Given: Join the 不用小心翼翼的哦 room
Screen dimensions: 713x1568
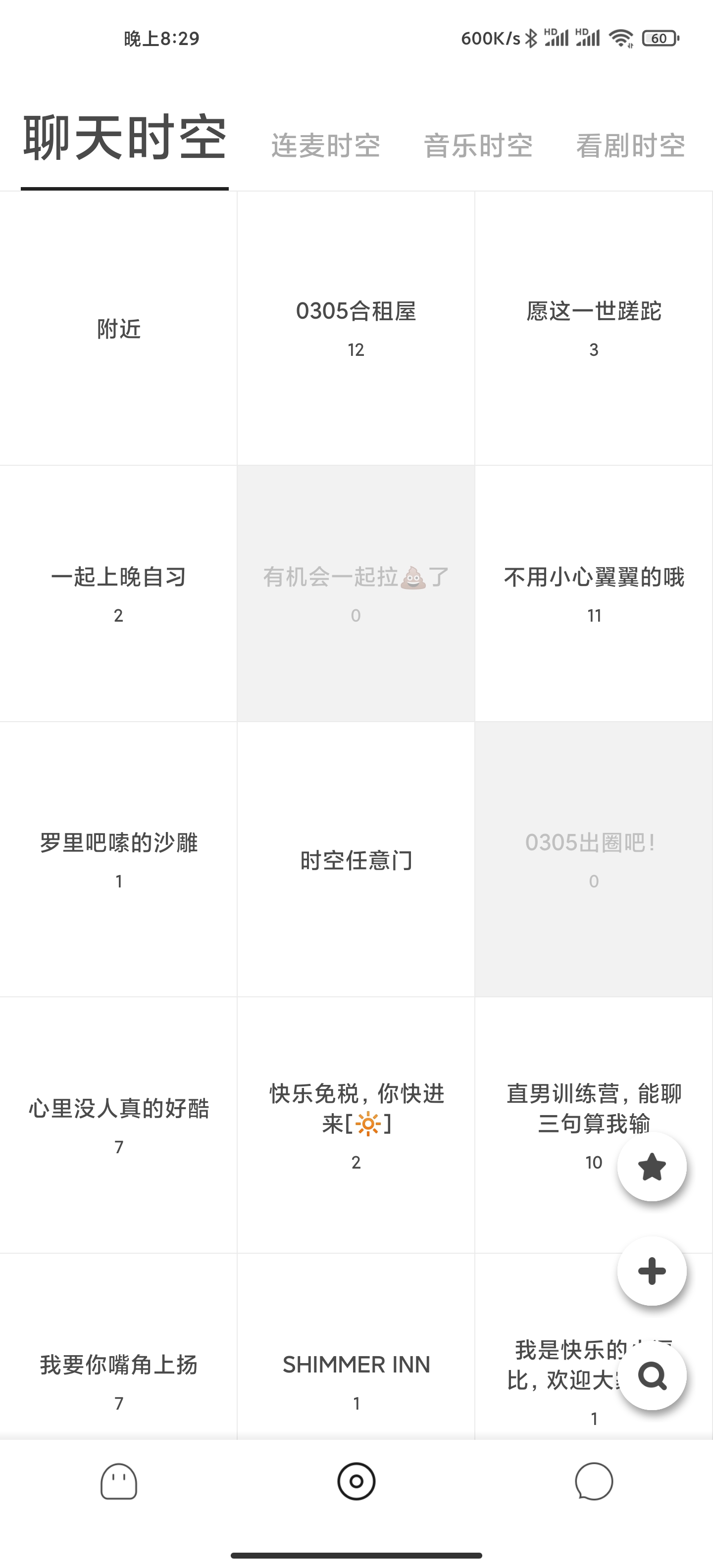Looking at the screenshot, I should (x=594, y=593).
